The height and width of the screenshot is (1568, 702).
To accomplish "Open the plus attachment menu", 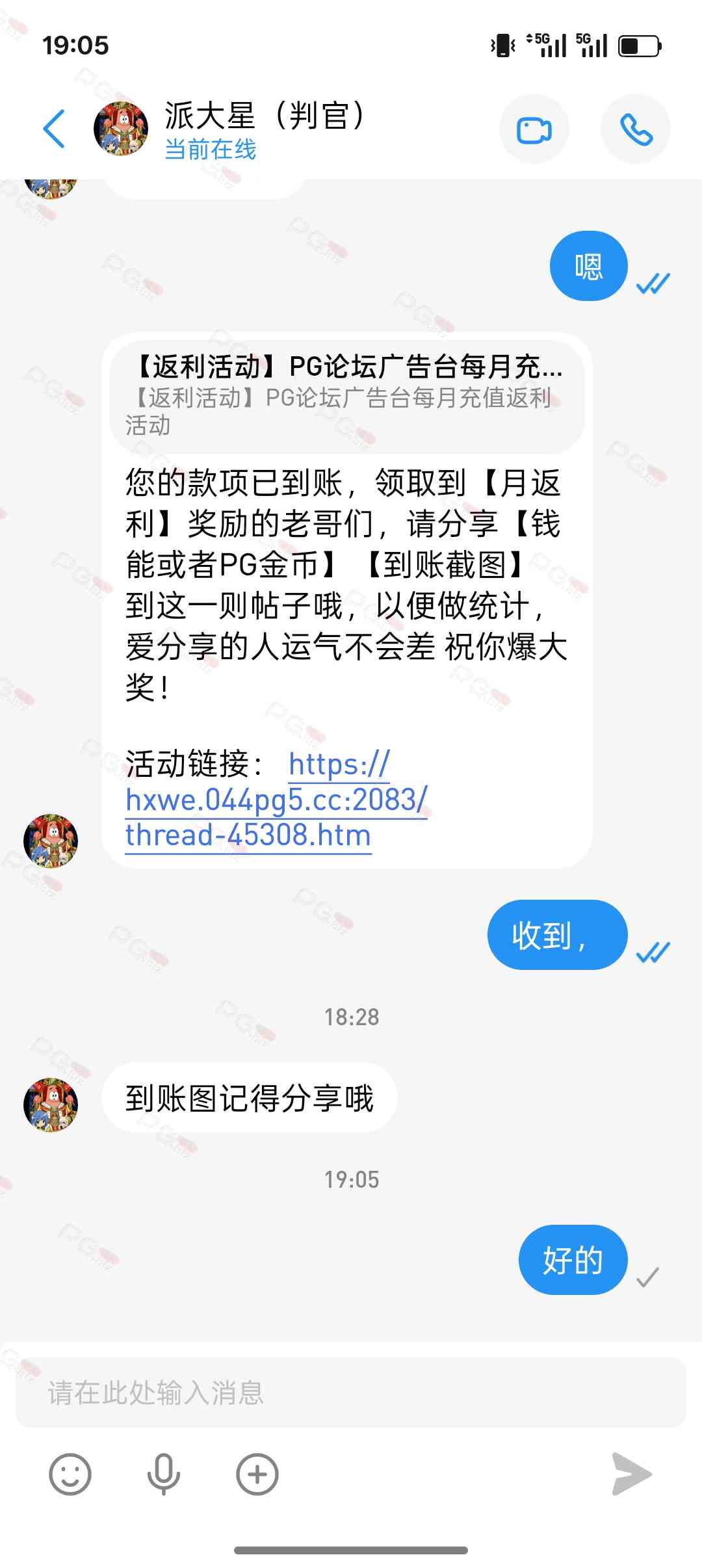I will (257, 1474).
